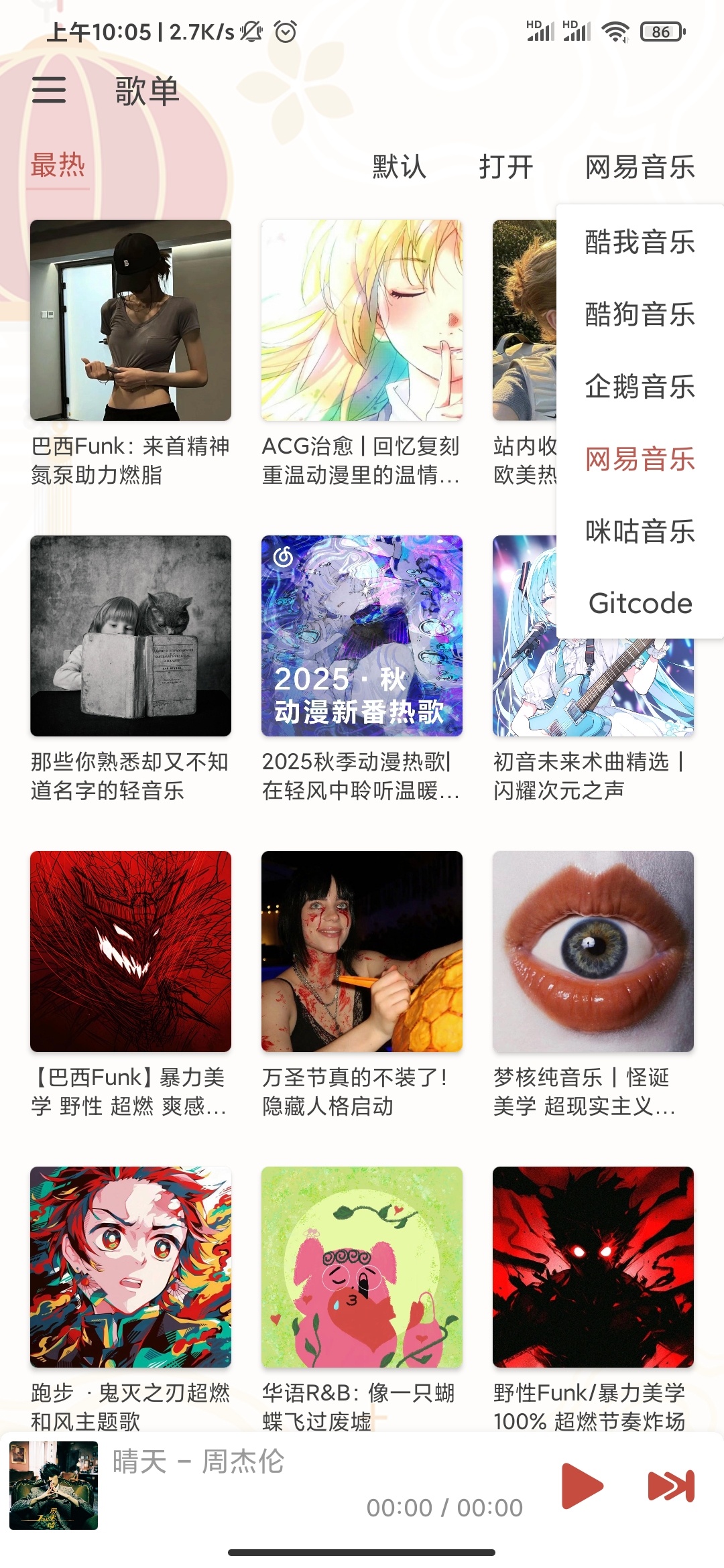Viewport: 724px width, 1568px height.
Task: Choose 酷我音乐 from the source list
Action: point(640,243)
